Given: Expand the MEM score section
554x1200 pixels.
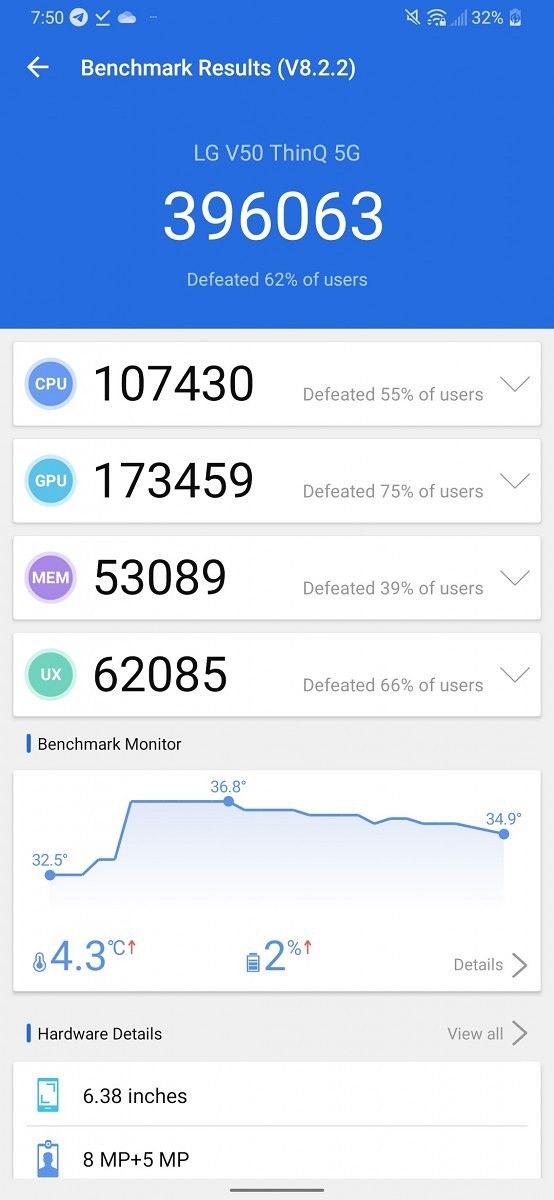Looking at the screenshot, I should (514, 578).
